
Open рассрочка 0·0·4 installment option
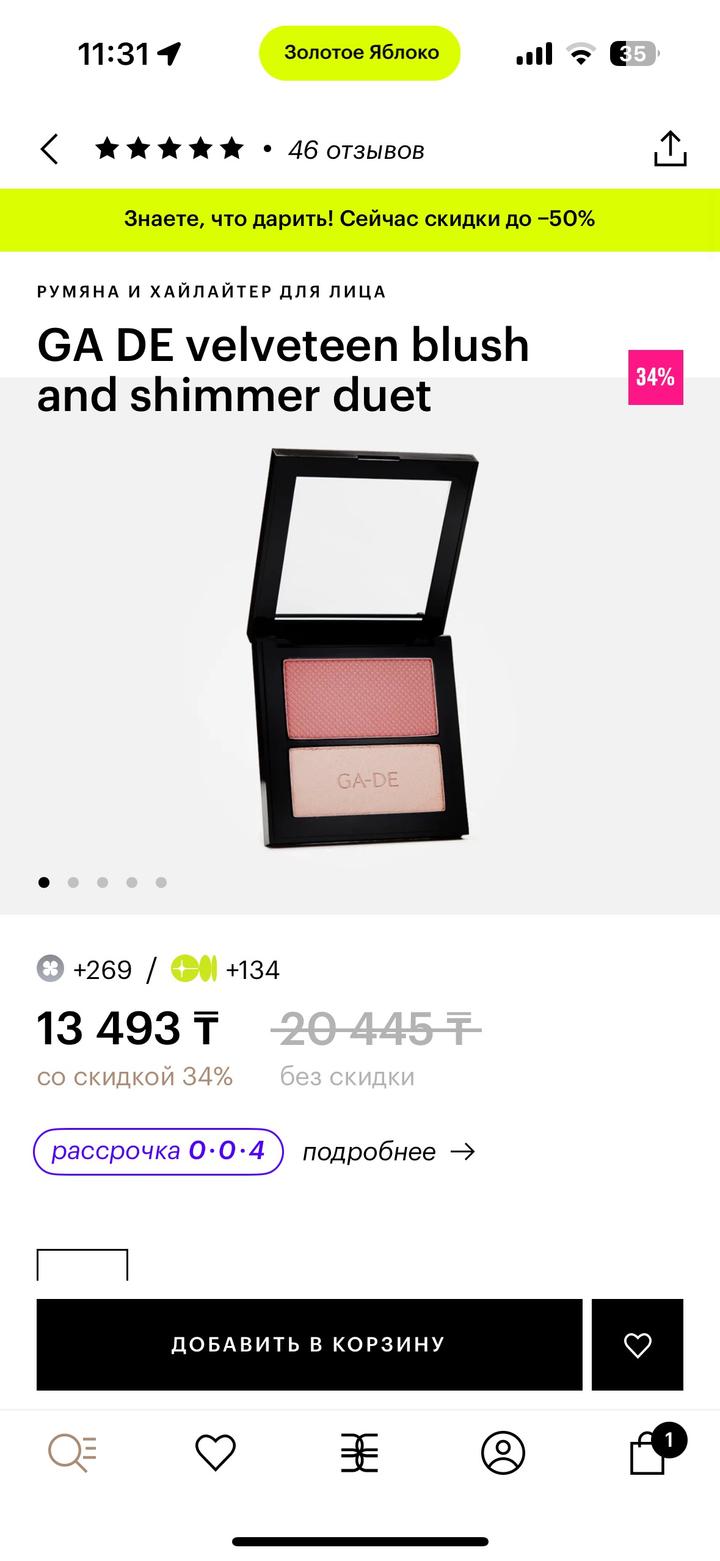(x=158, y=1151)
